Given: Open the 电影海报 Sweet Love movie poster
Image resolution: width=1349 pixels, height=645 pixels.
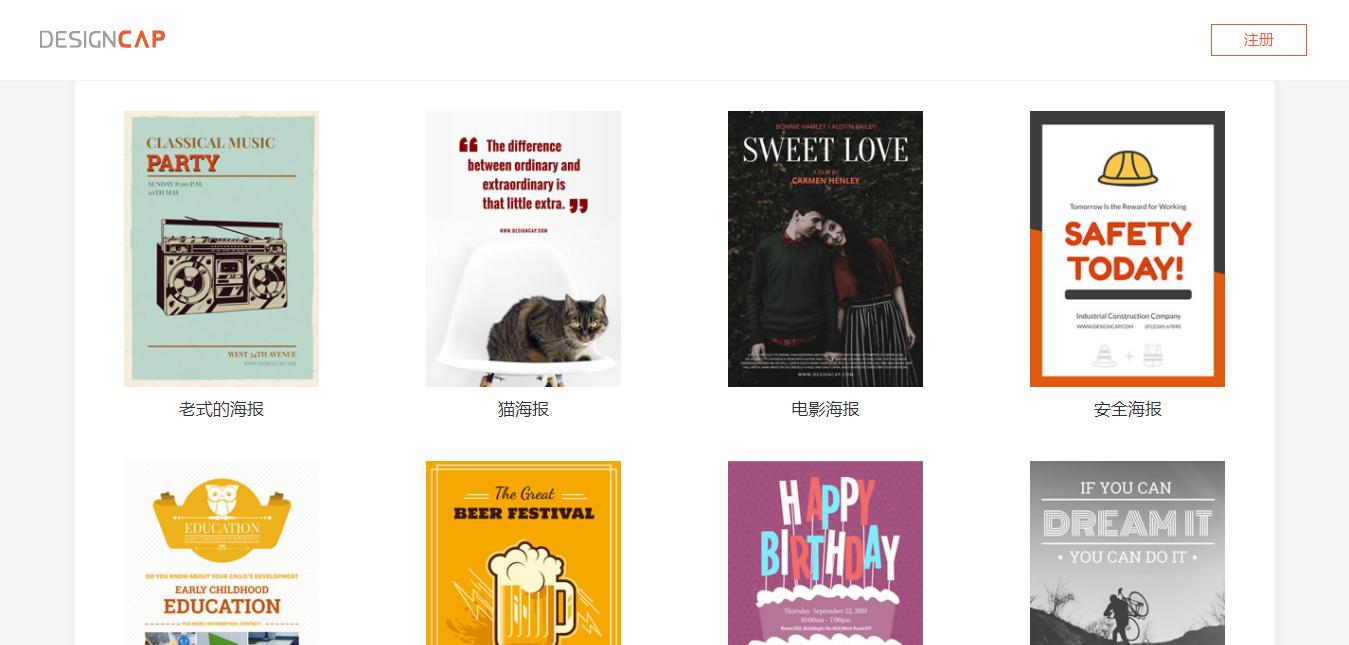Looking at the screenshot, I should [x=825, y=249].
